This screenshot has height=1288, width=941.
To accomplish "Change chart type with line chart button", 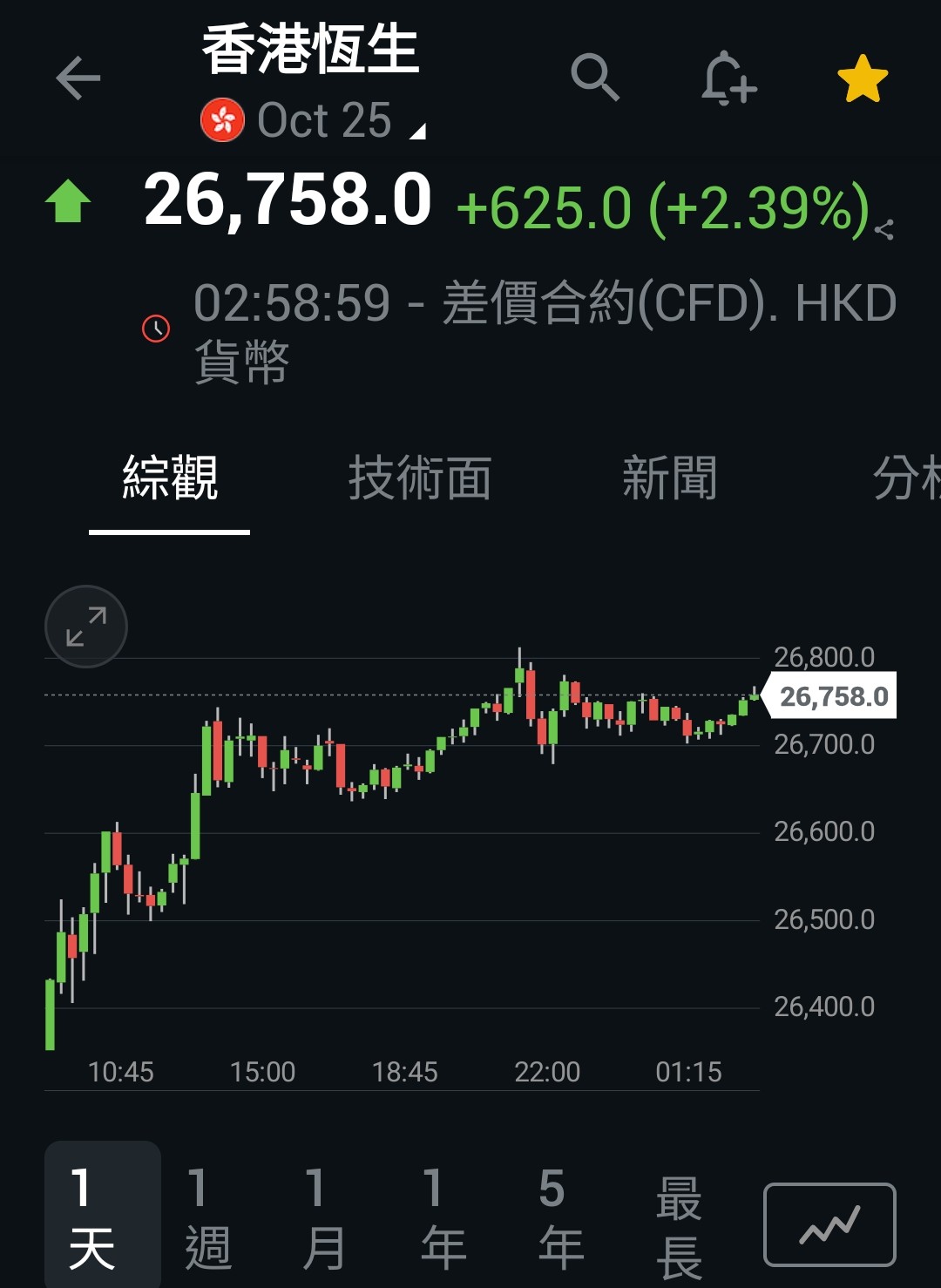I will coord(829,1224).
